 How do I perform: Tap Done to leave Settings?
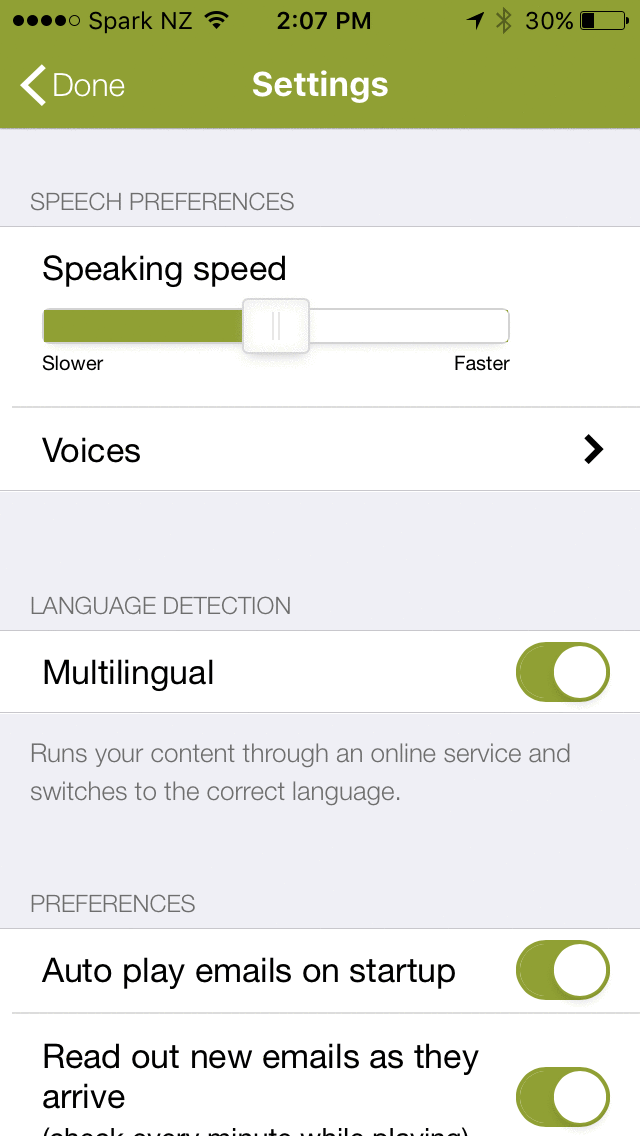(x=72, y=85)
